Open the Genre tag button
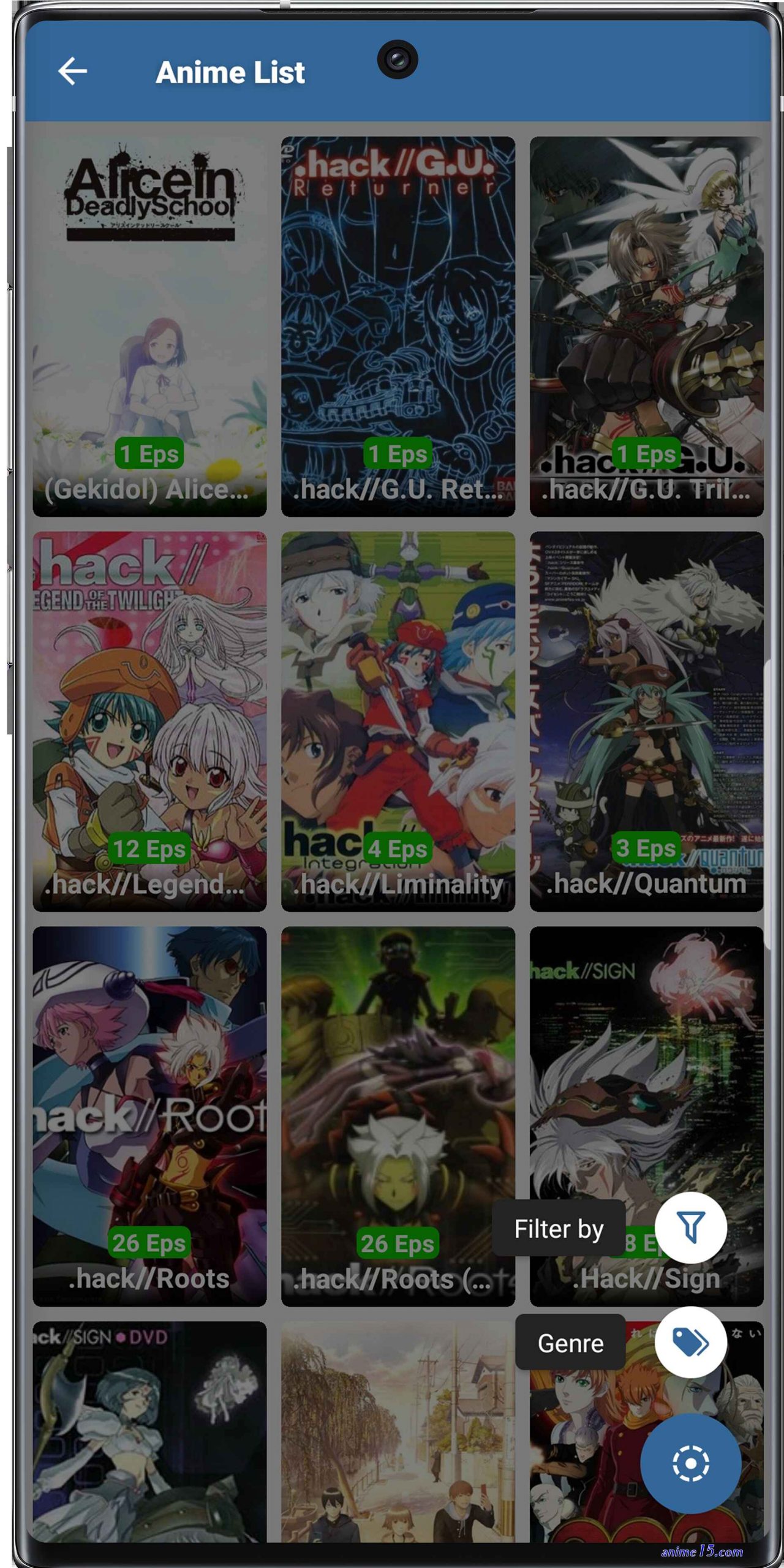784x1568 pixels. click(x=690, y=1342)
